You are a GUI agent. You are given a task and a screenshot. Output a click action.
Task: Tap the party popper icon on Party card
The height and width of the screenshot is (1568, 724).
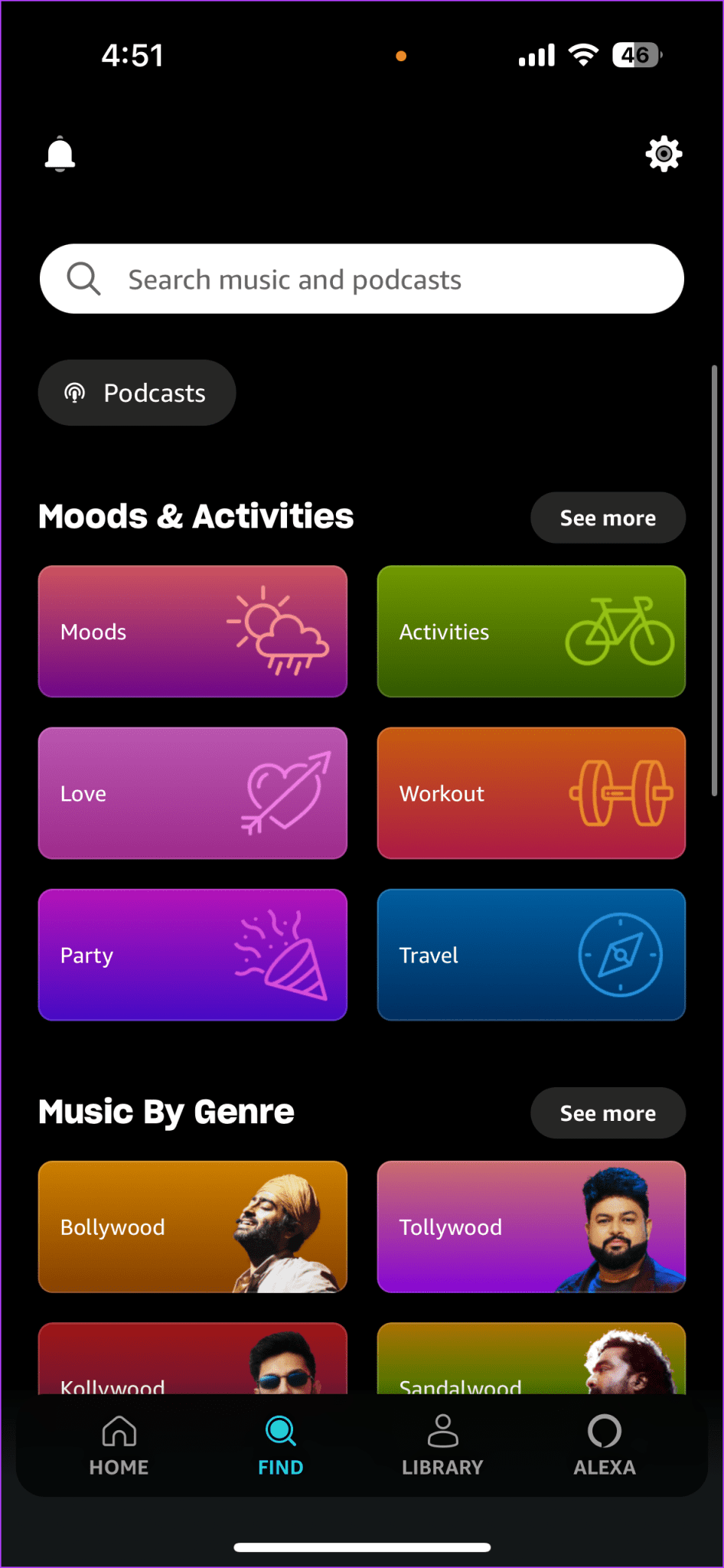pyautogui.click(x=283, y=955)
